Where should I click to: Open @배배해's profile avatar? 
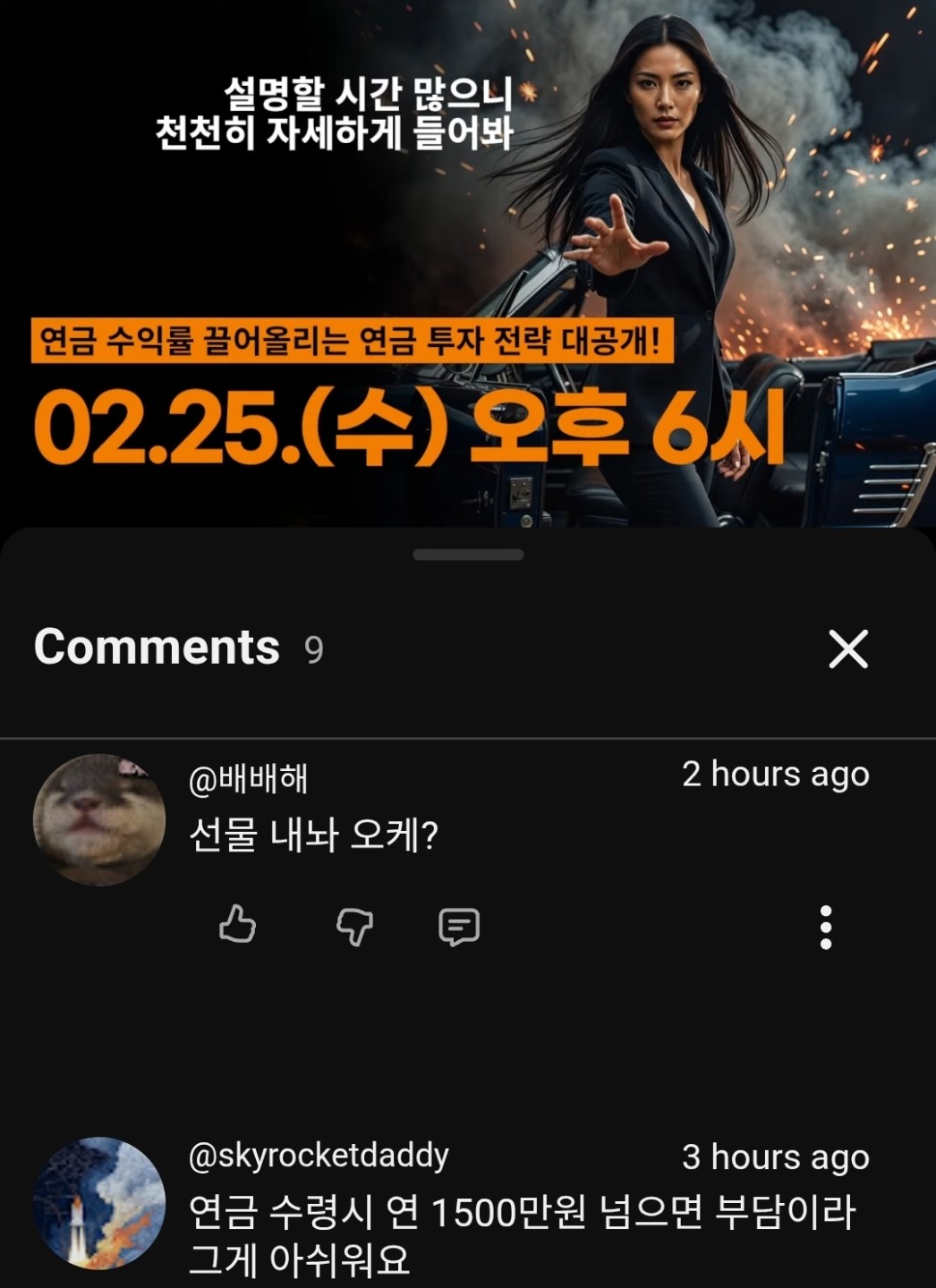click(x=99, y=820)
